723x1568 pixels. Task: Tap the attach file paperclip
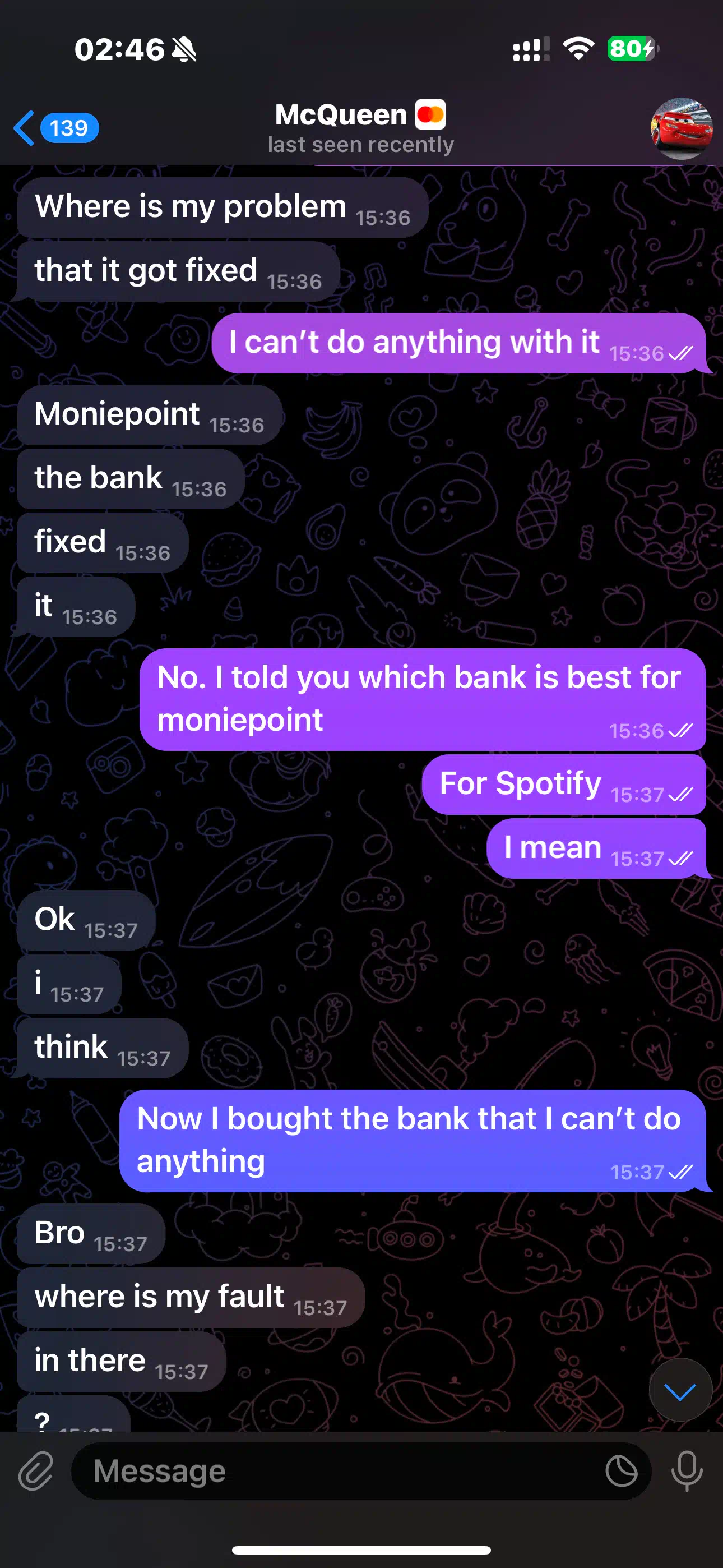point(36,1470)
